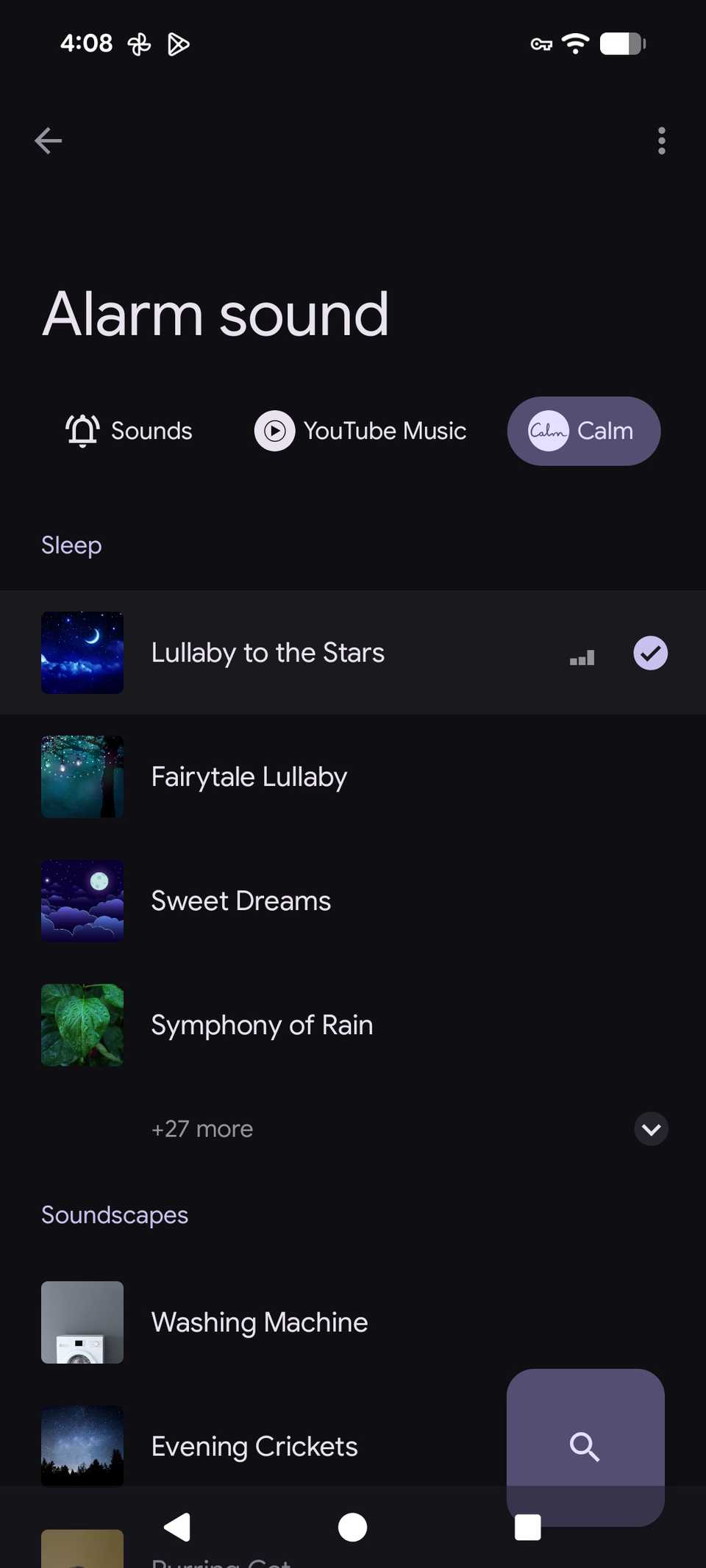The height and width of the screenshot is (1568, 706).
Task: Select the YouTube Music play icon
Action: [274, 431]
